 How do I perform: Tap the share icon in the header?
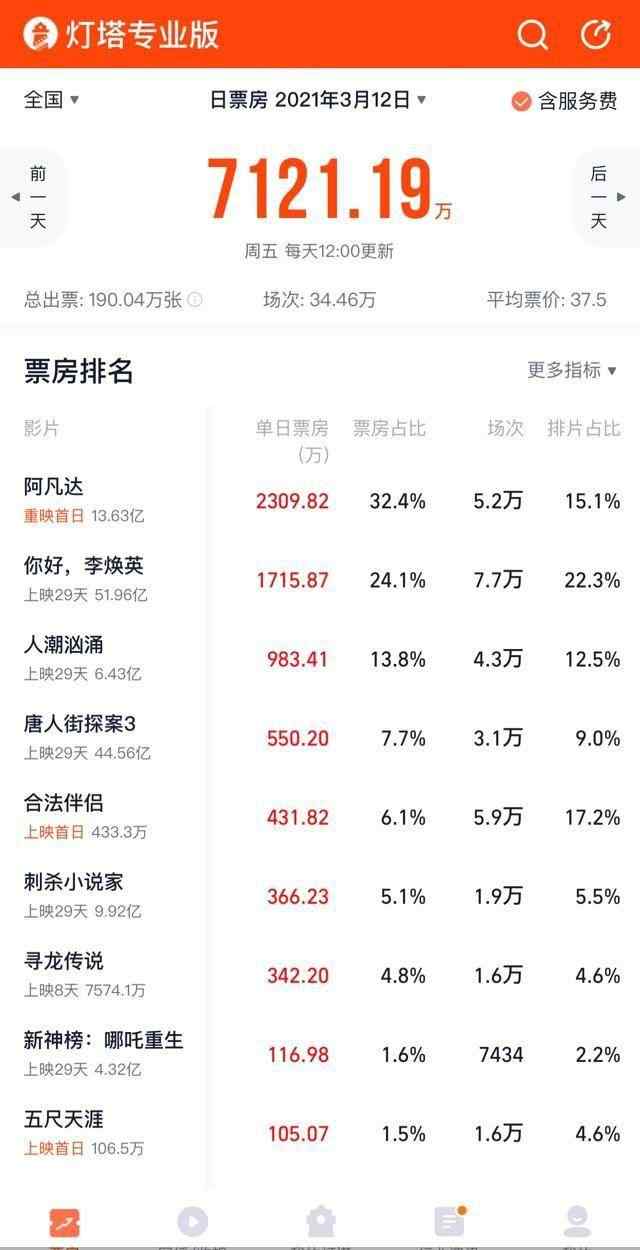click(596, 35)
